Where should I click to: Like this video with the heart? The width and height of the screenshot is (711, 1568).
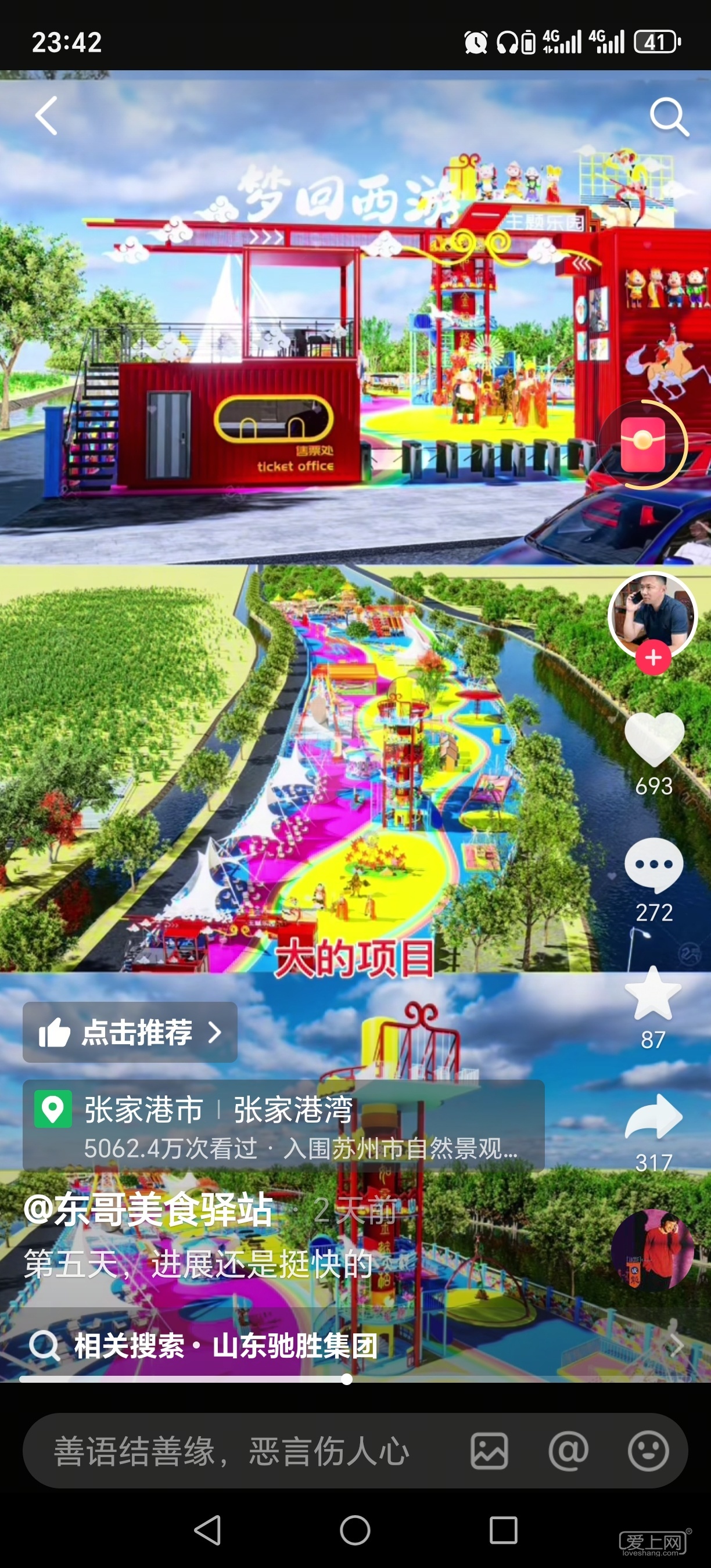pos(653,738)
